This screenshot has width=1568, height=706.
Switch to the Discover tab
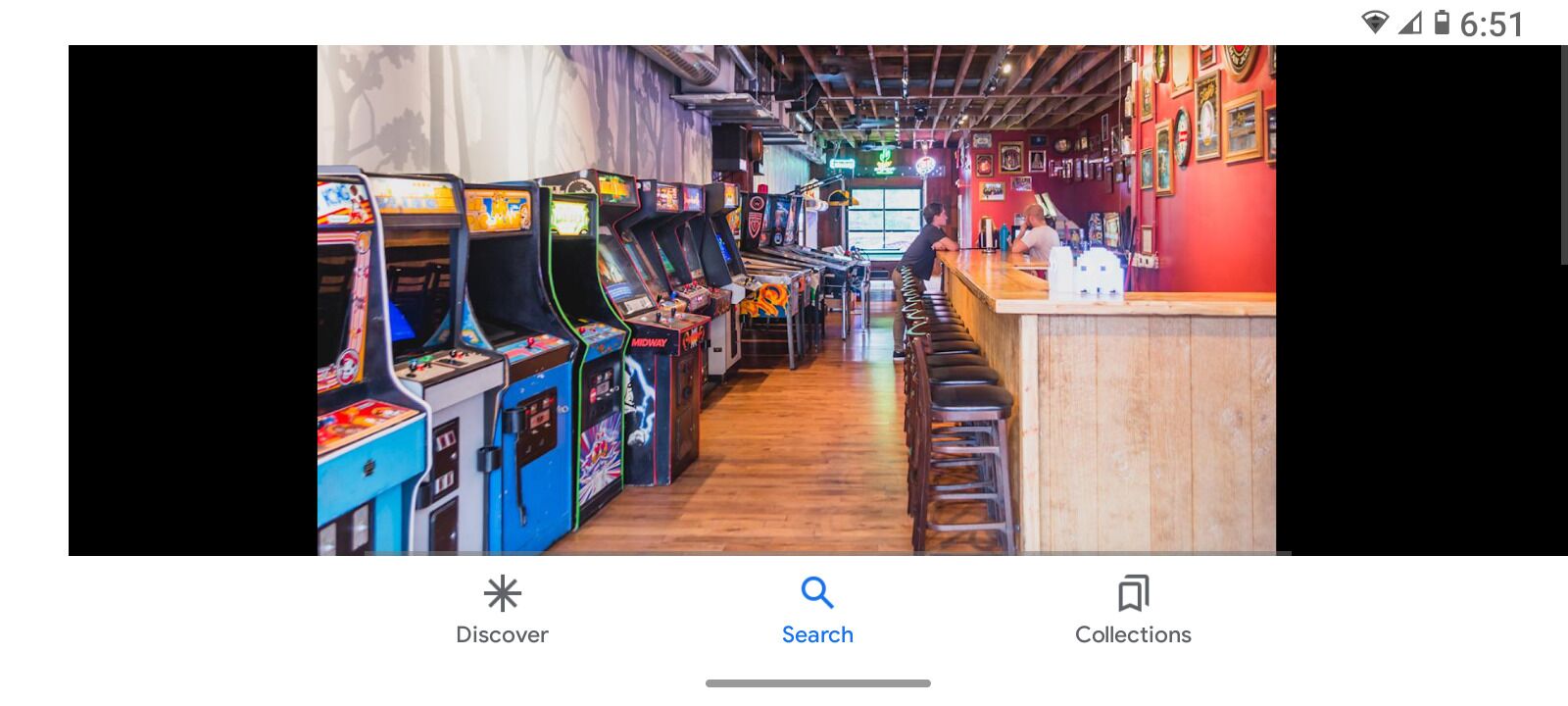(x=502, y=610)
